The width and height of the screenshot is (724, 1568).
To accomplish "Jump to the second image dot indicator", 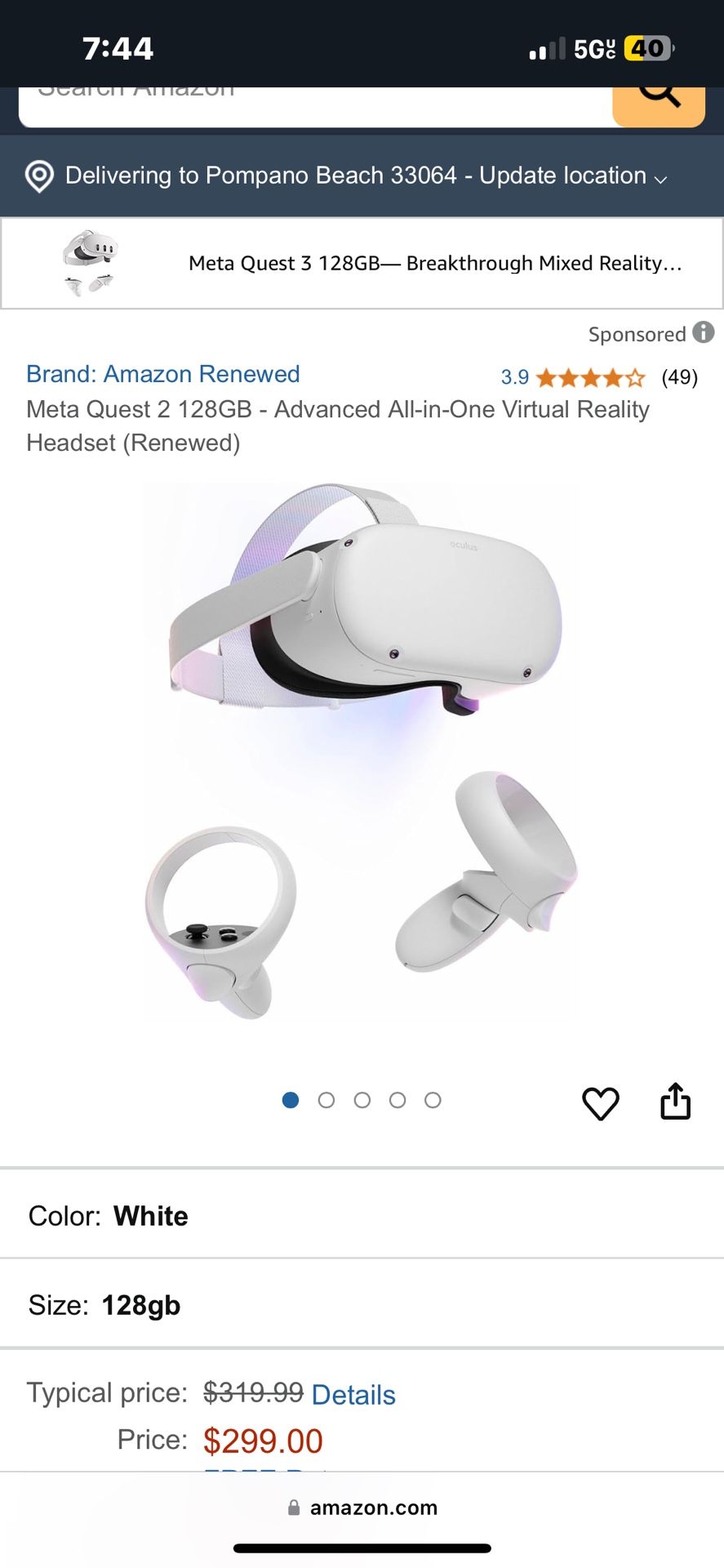I will coord(326,1101).
